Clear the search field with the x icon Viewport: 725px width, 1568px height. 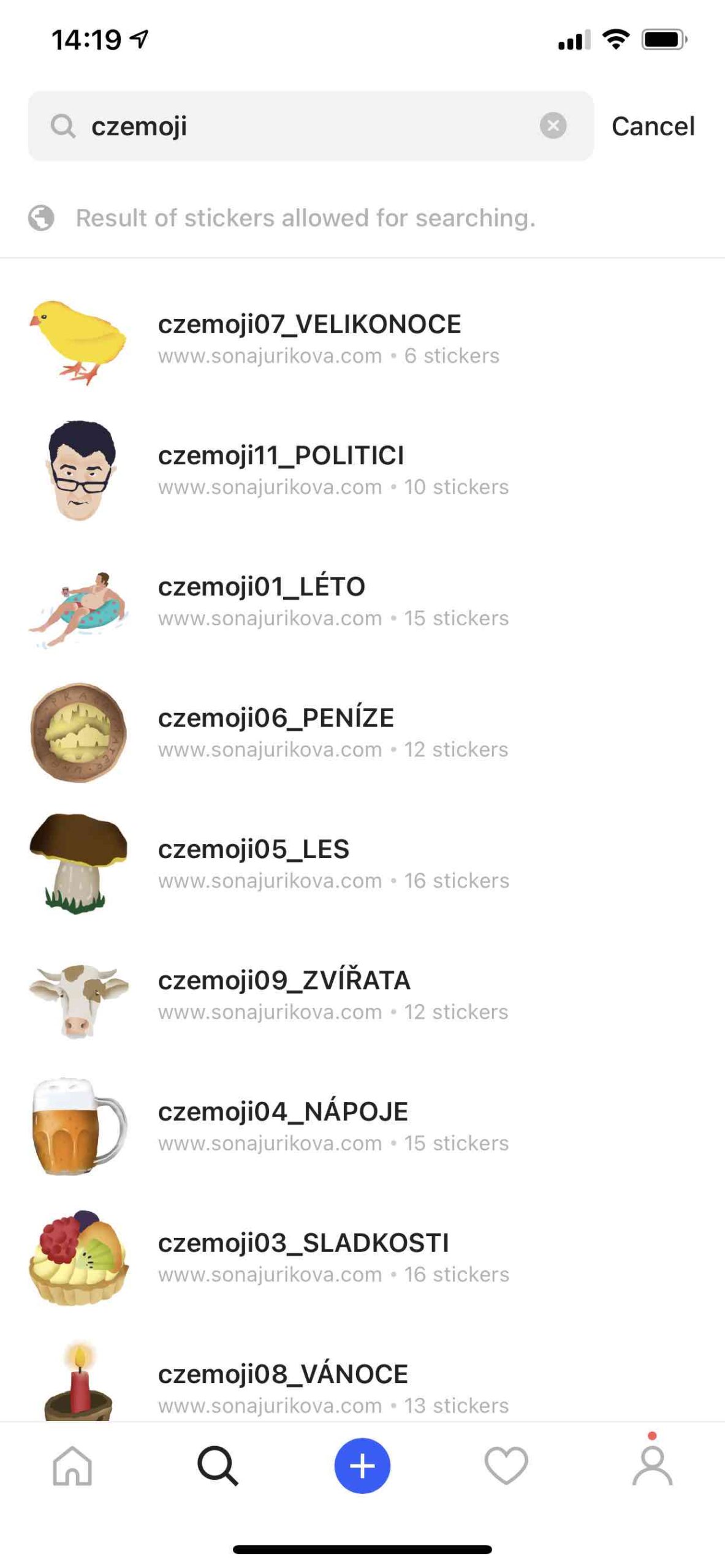click(x=555, y=126)
